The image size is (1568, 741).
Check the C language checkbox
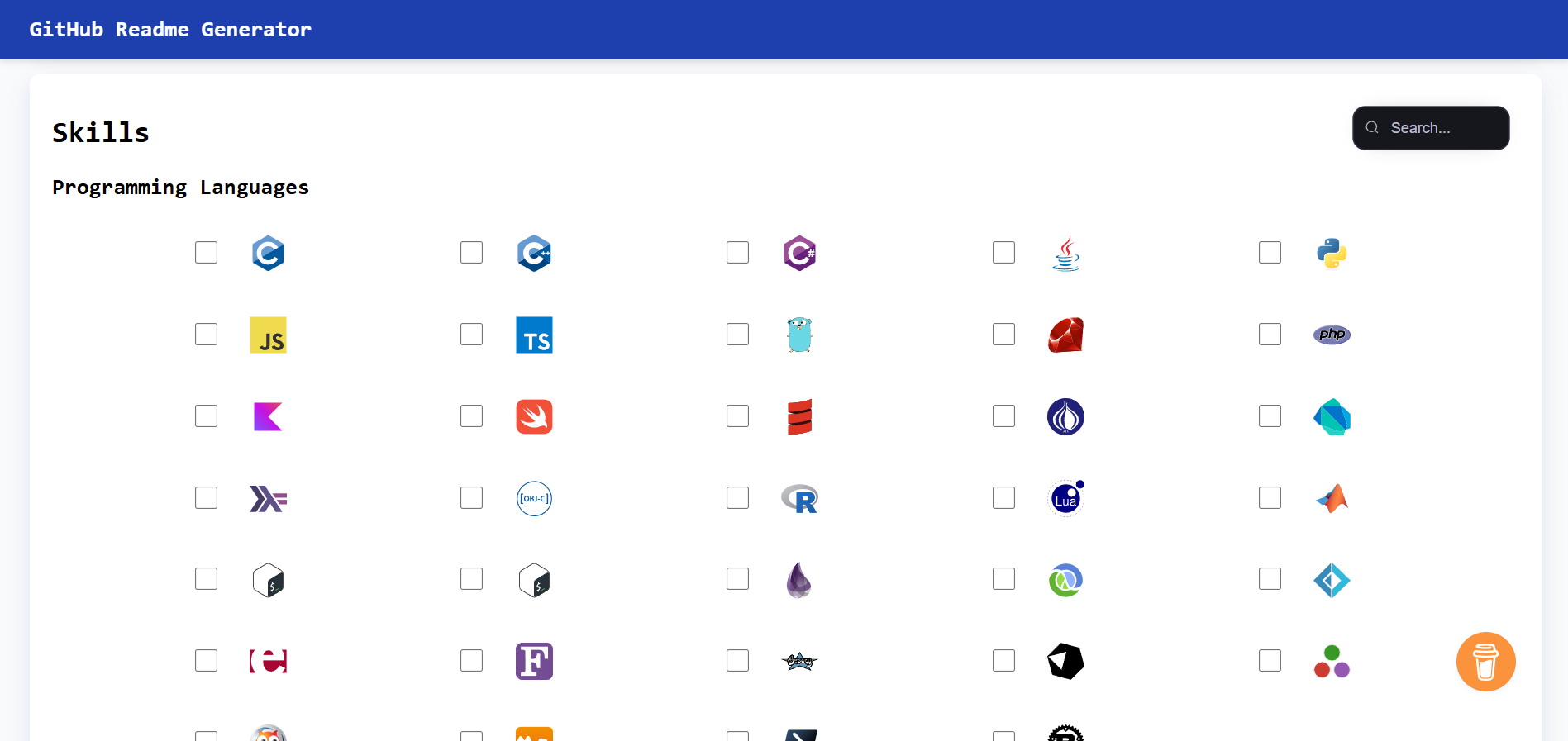(x=206, y=253)
